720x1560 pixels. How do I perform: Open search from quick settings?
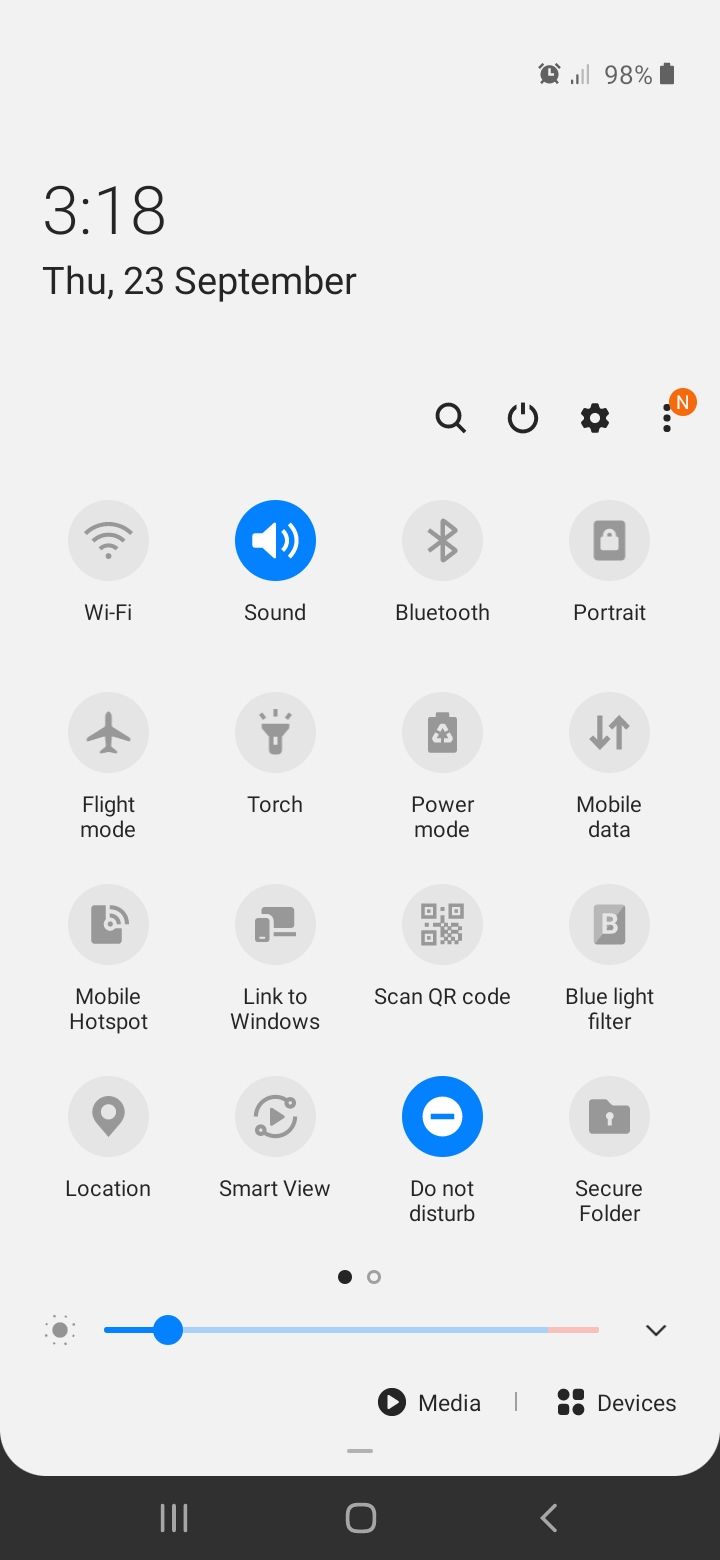point(450,418)
